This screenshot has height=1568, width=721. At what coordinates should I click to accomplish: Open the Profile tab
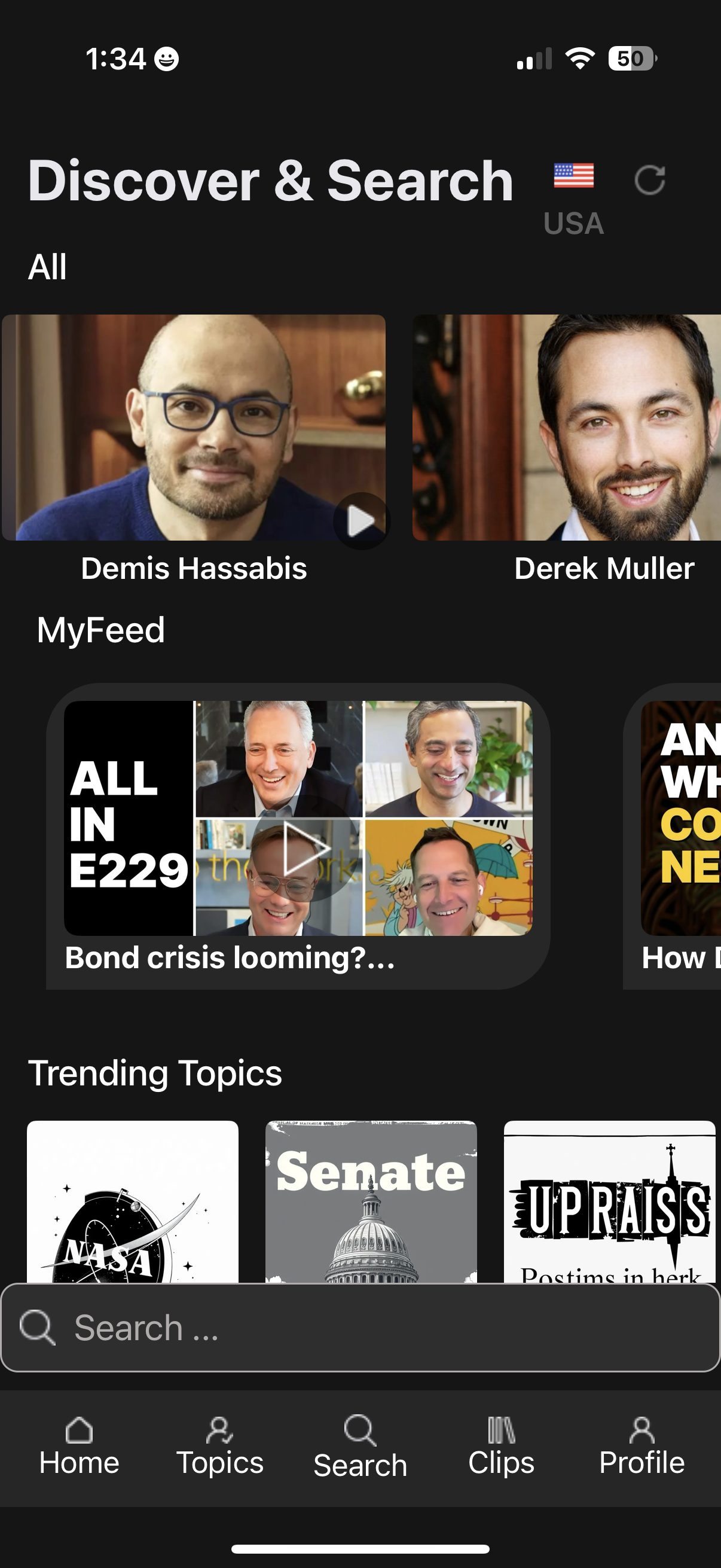641,1446
